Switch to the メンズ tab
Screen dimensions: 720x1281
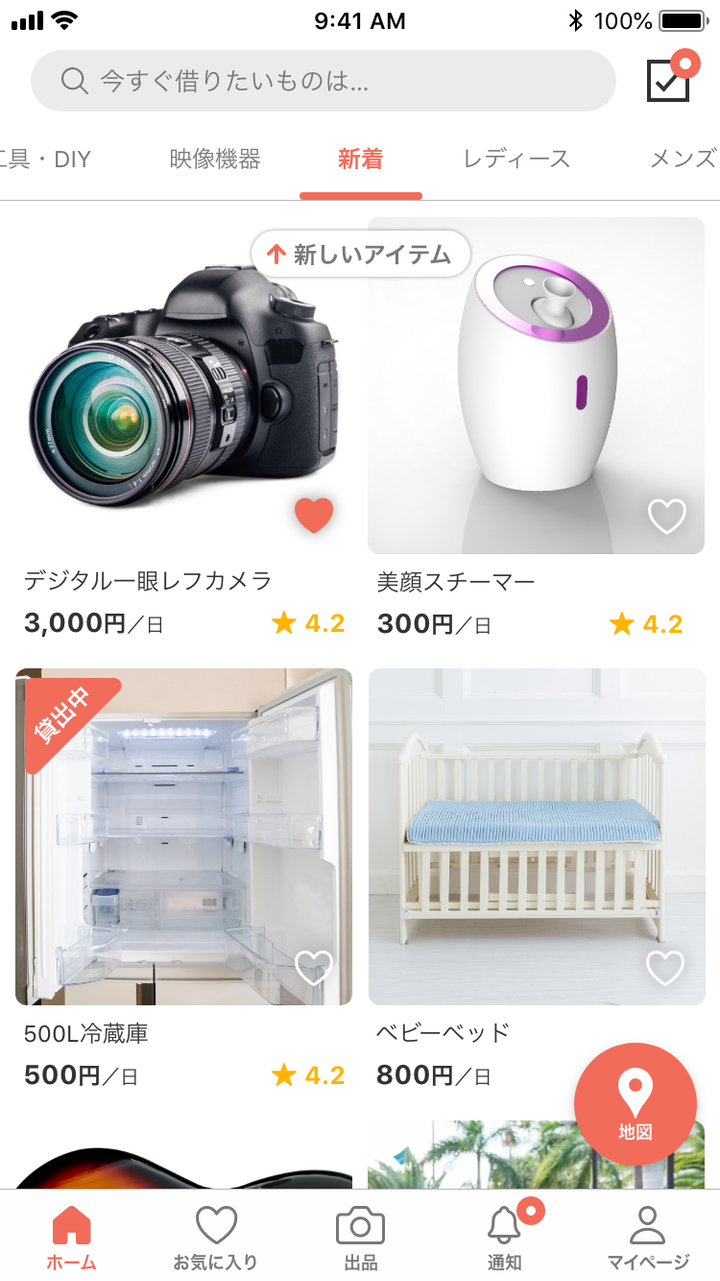click(684, 158)
